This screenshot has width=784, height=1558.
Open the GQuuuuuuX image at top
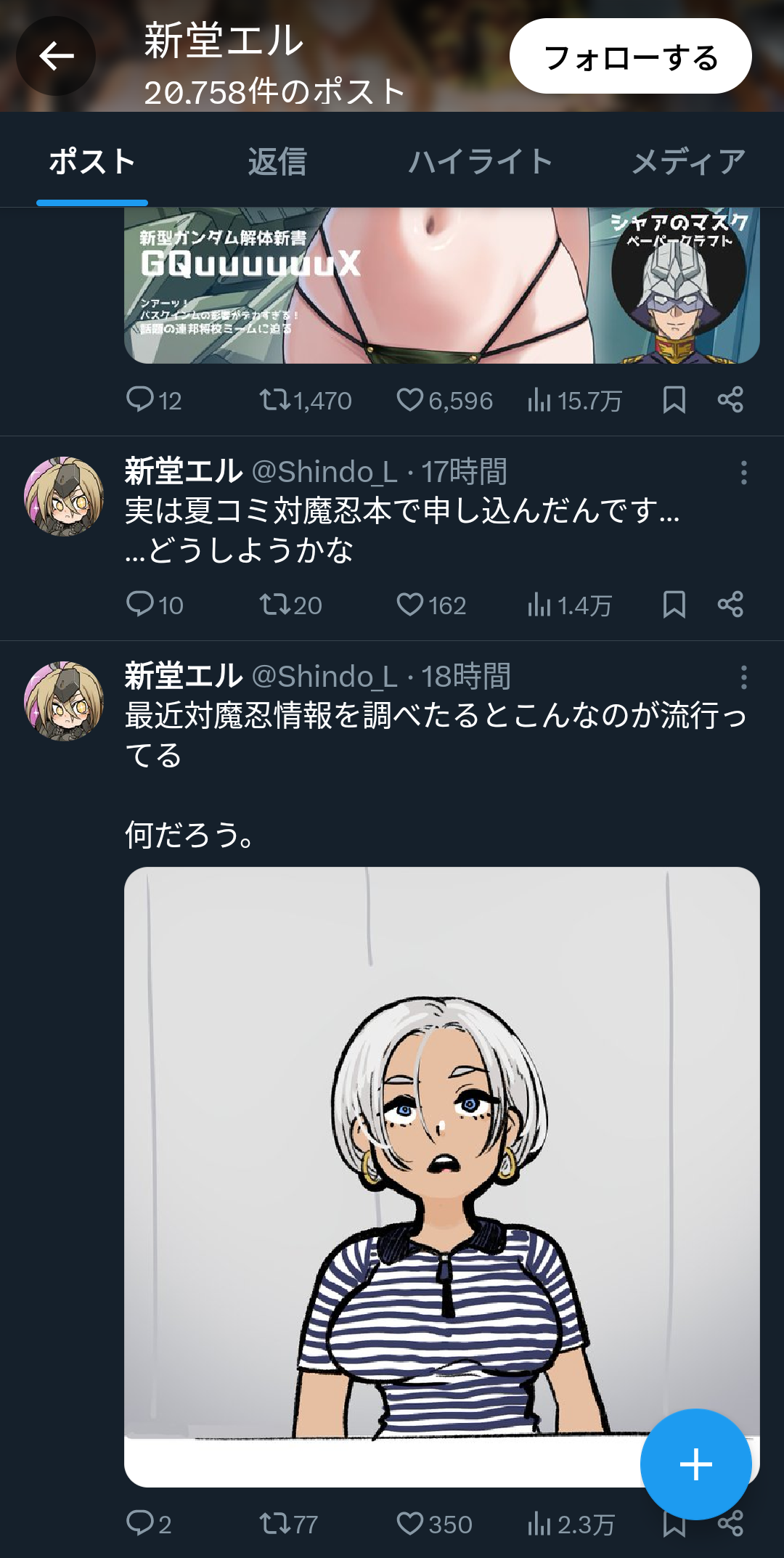(441, 285)
